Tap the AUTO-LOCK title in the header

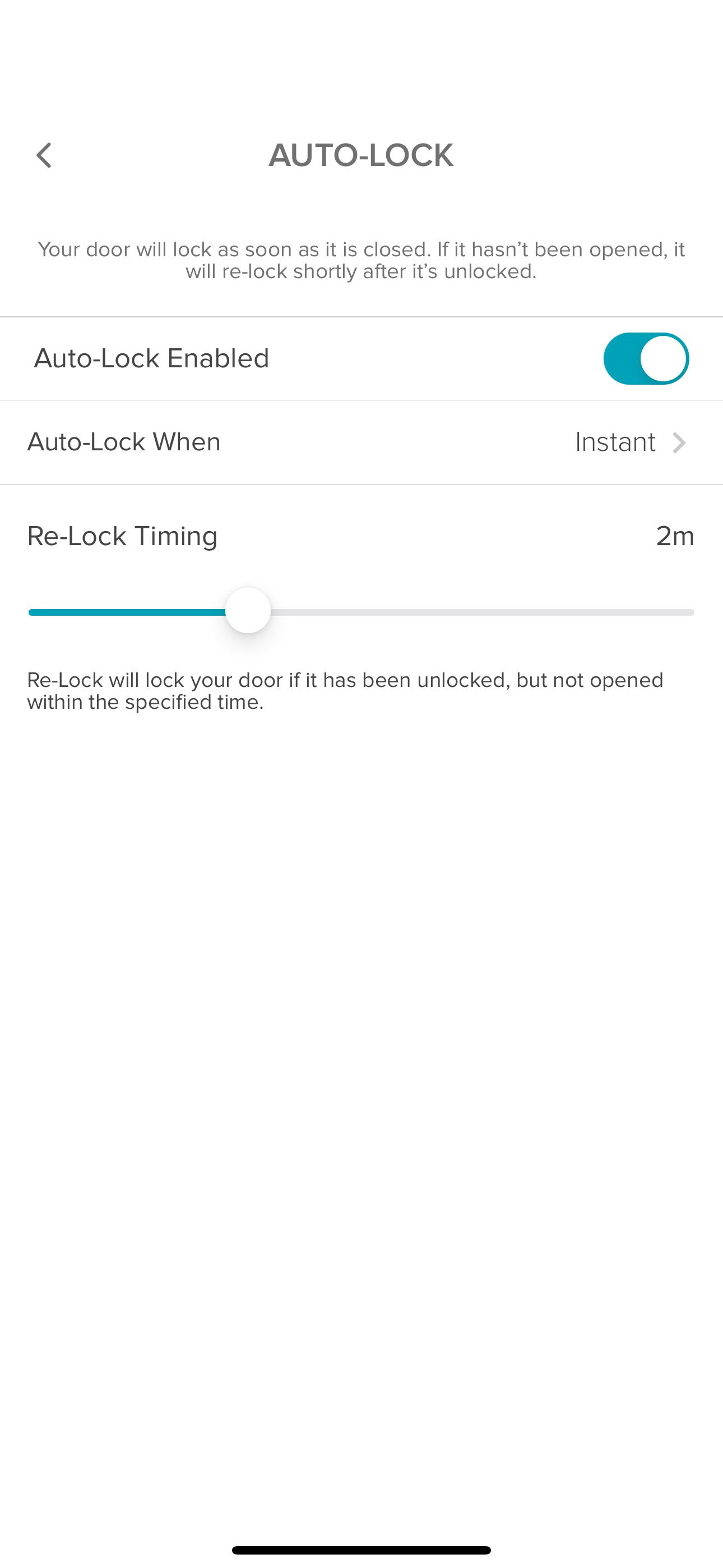pyautogui.click(x=361, y=156)
